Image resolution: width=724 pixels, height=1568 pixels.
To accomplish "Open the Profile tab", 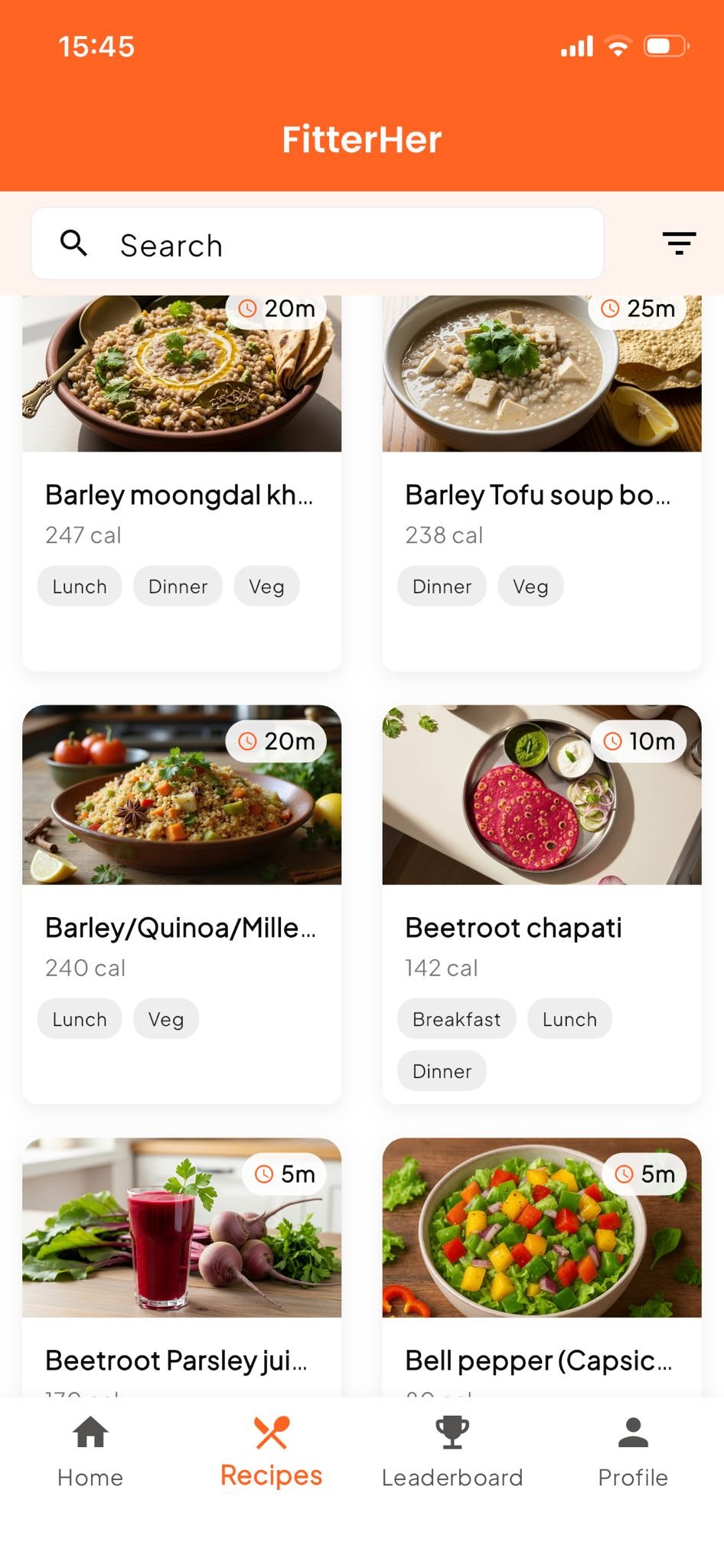I will pyautogui.click(x=633, y=1452).
